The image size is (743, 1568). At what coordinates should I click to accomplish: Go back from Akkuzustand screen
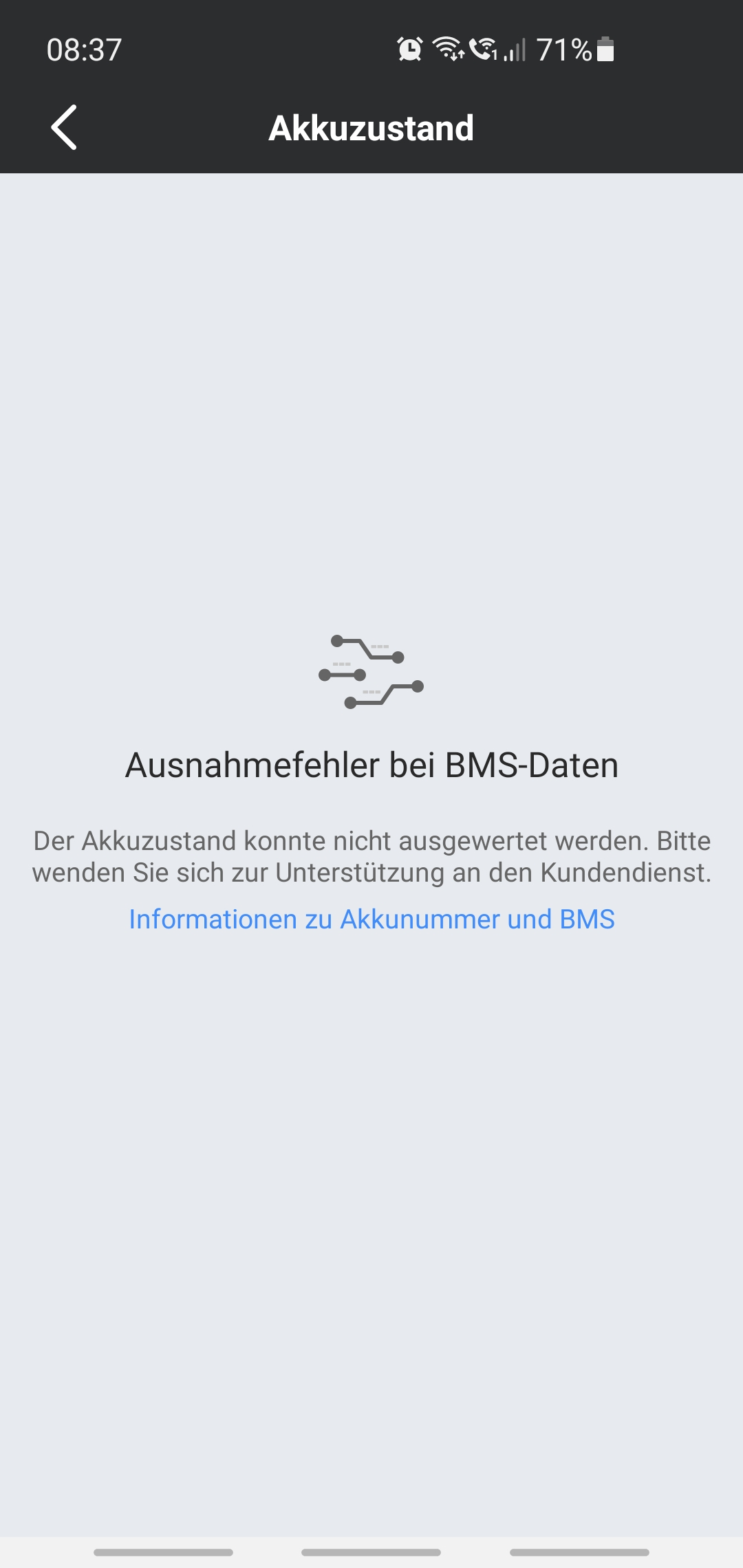(x=63, y=127)
